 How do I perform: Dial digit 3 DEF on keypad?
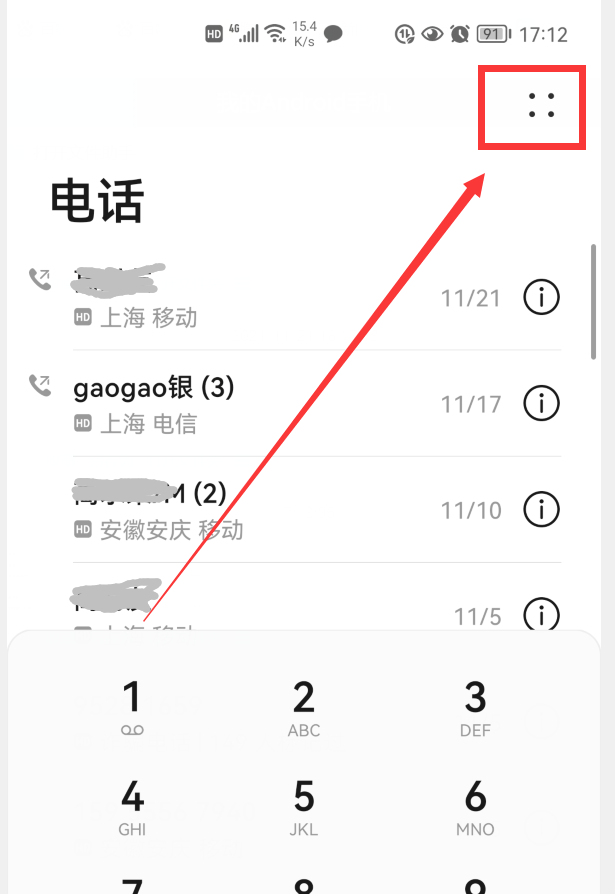(475, 707)
